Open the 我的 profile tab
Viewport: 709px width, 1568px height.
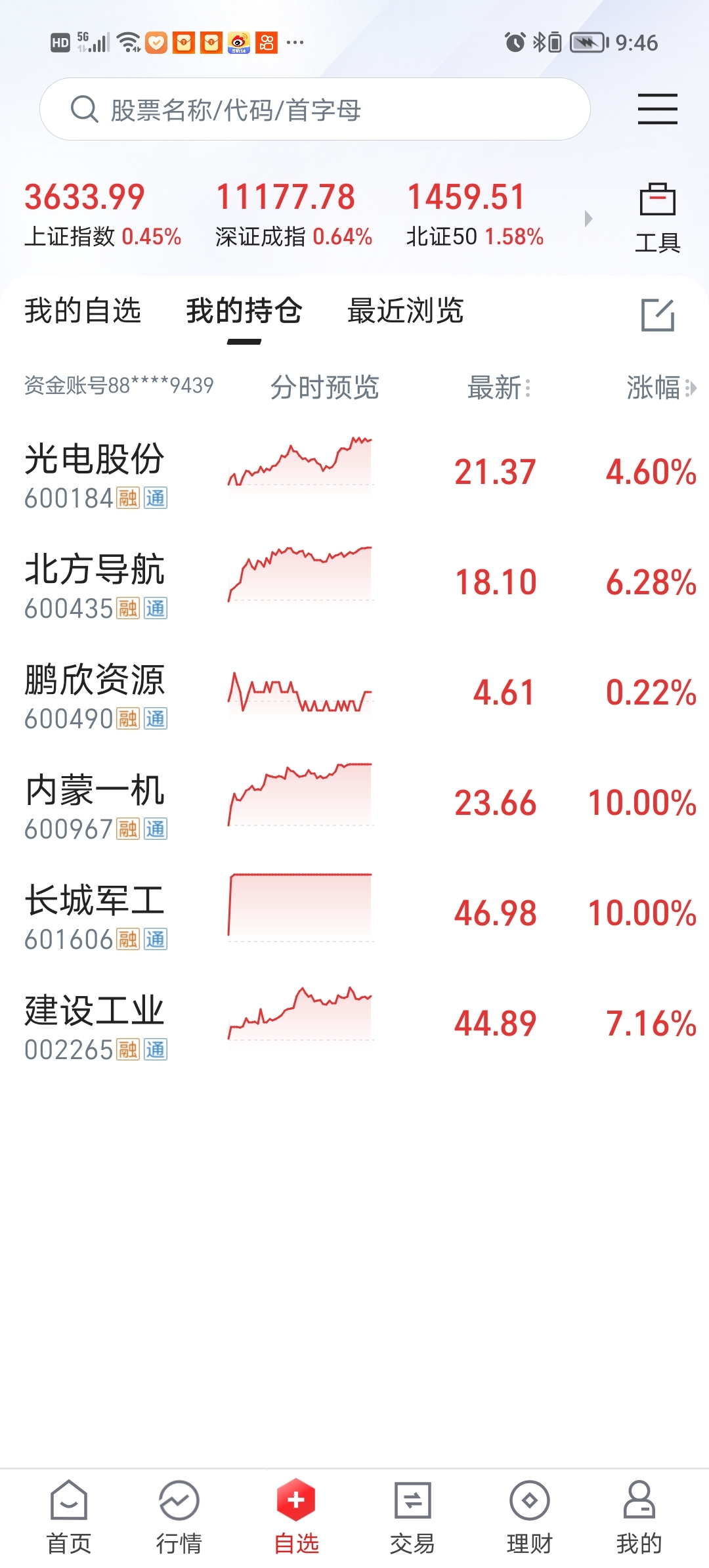(x=639, y=1517)
